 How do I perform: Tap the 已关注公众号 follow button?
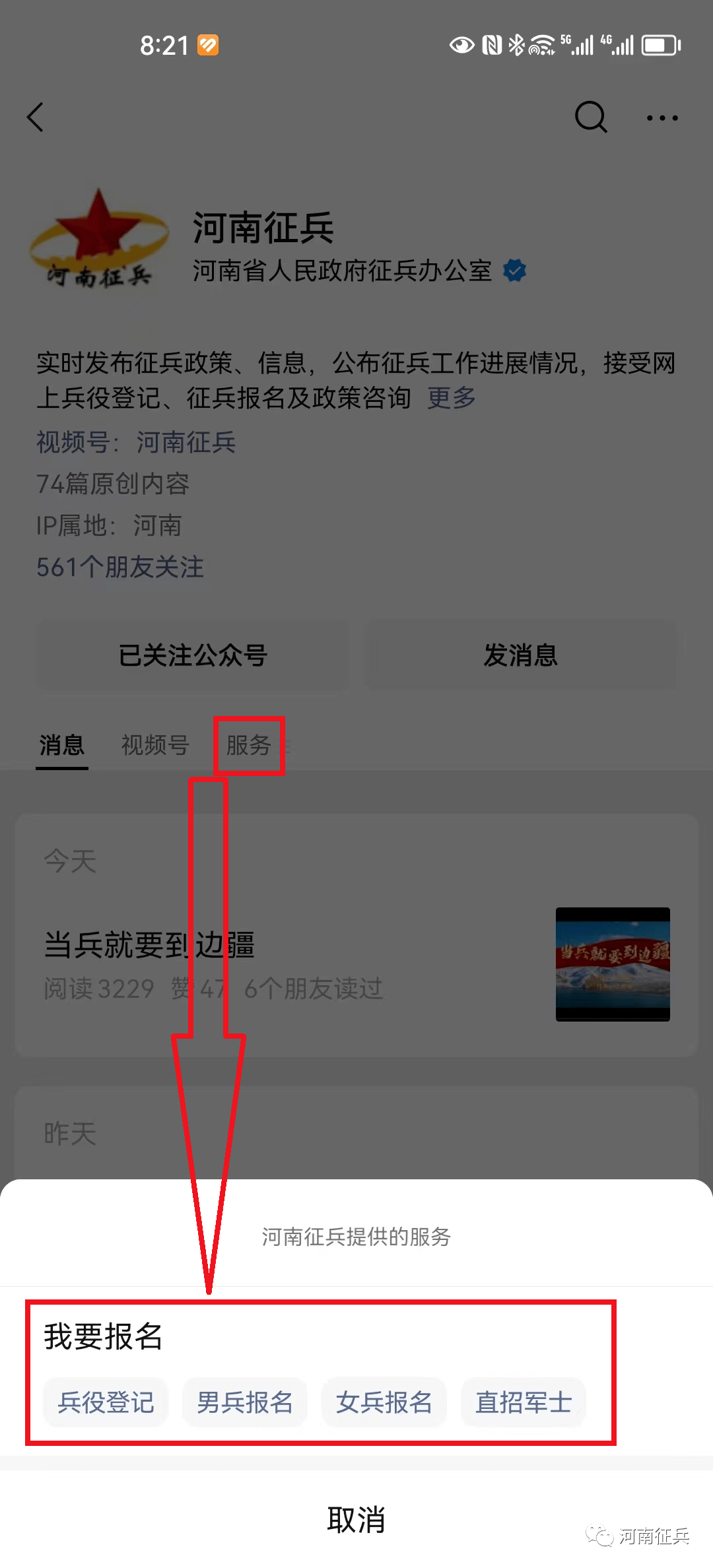(x=193, y=655)
